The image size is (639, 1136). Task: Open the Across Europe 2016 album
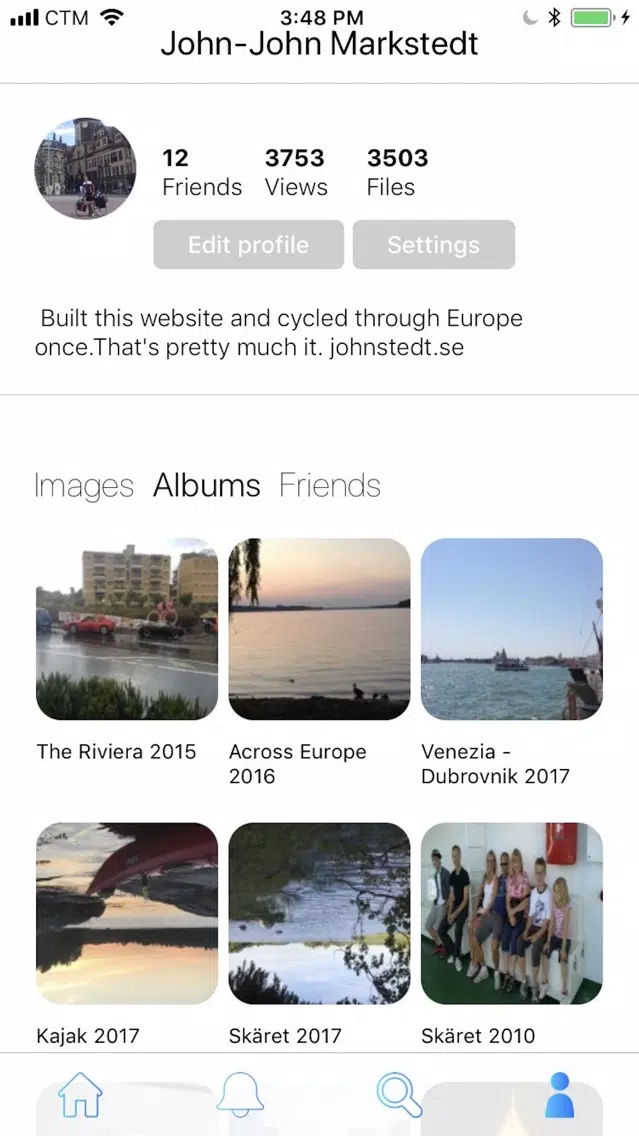tap(319, 629)
